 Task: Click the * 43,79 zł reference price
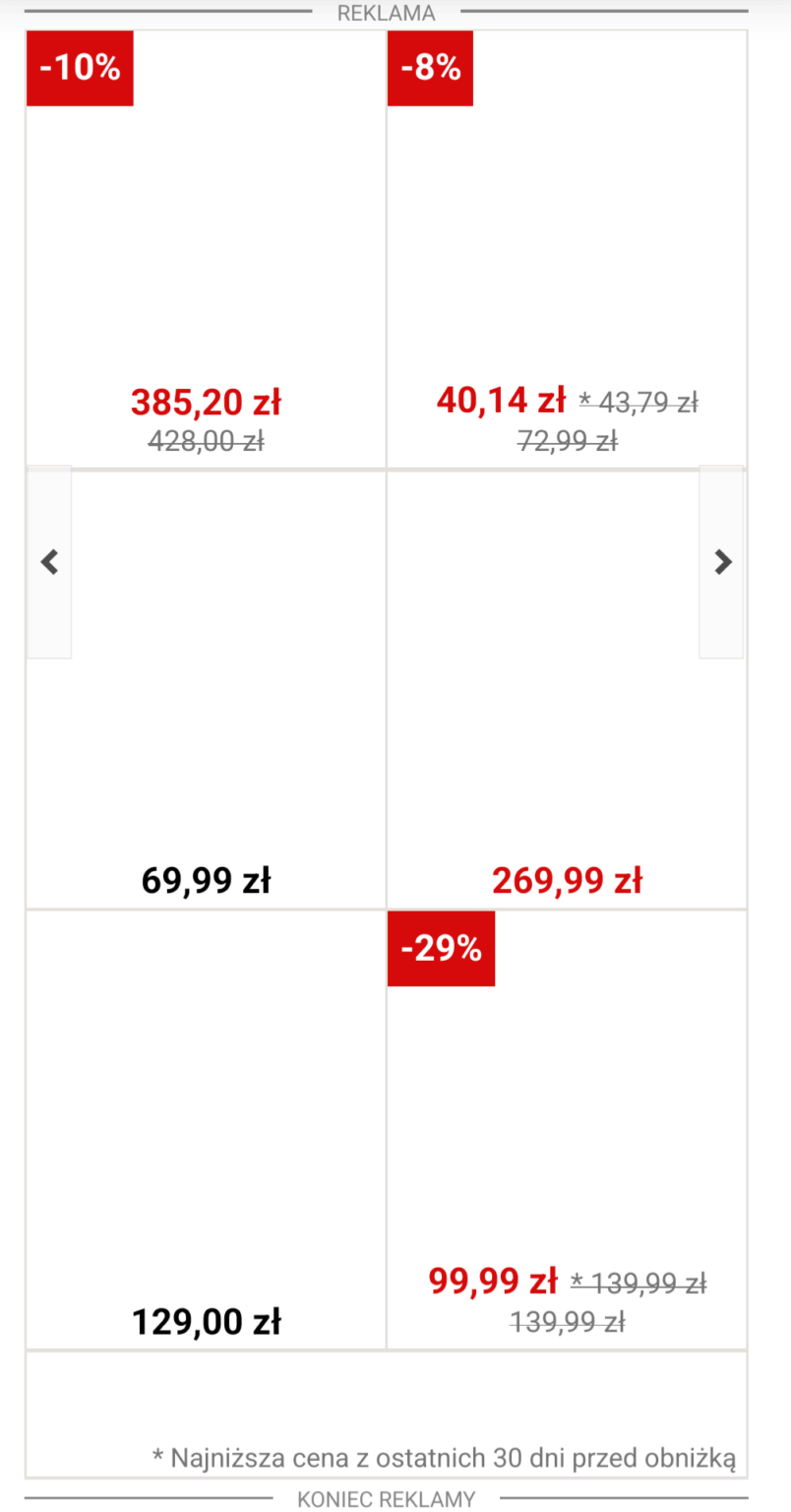point(639,401)
